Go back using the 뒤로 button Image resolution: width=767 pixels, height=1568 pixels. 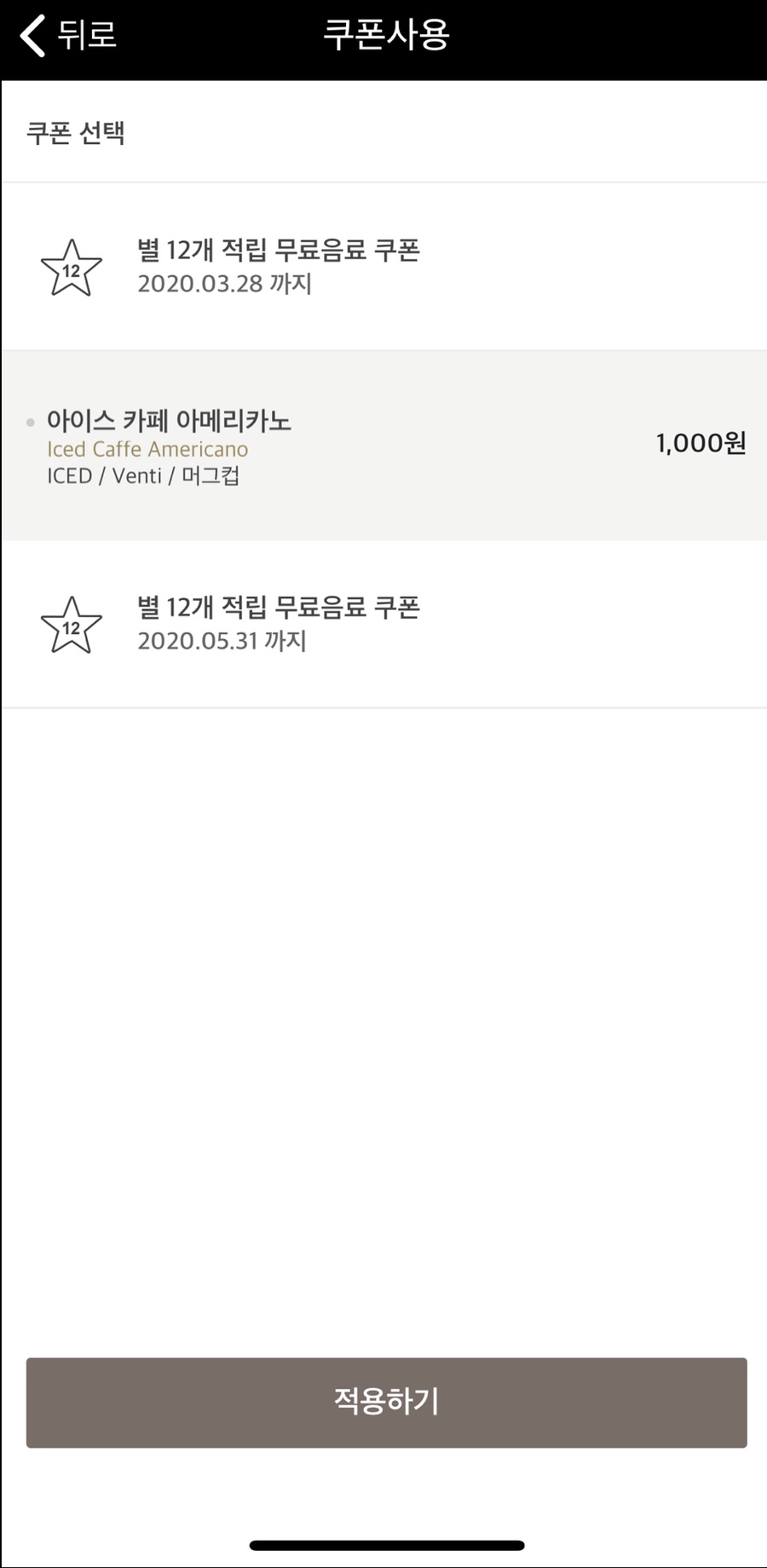tap(68, 36)
